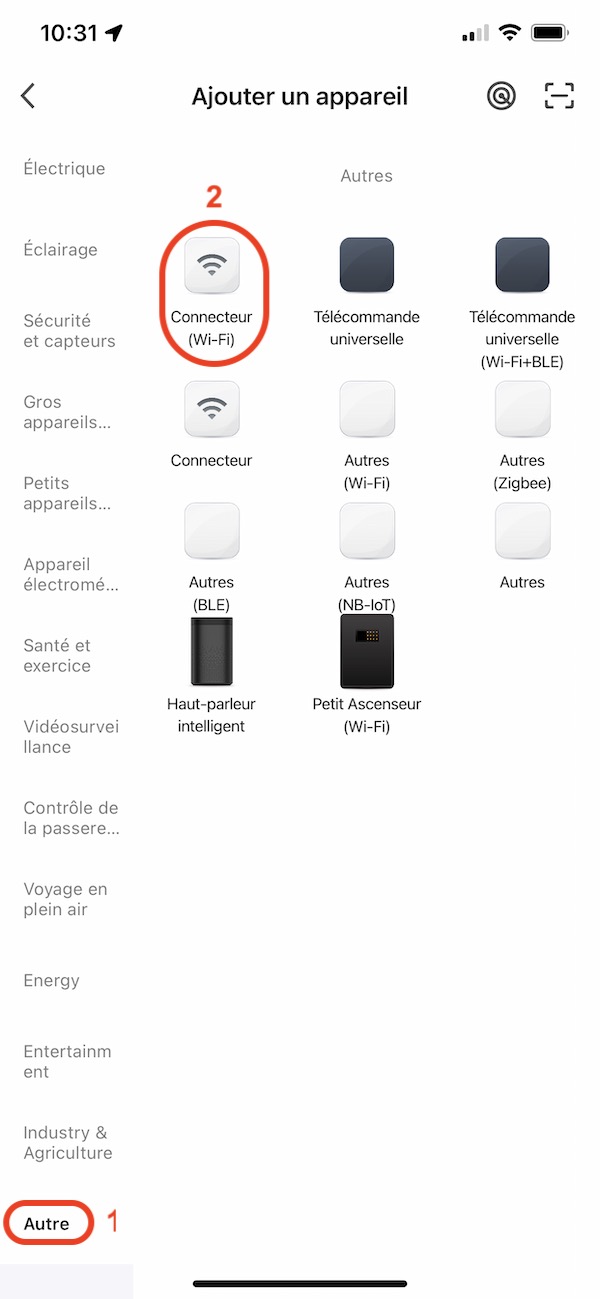The width and height of the screenshot is (600, 1299).
Task: Select the Energy category
Action: (x=52, y=981)
